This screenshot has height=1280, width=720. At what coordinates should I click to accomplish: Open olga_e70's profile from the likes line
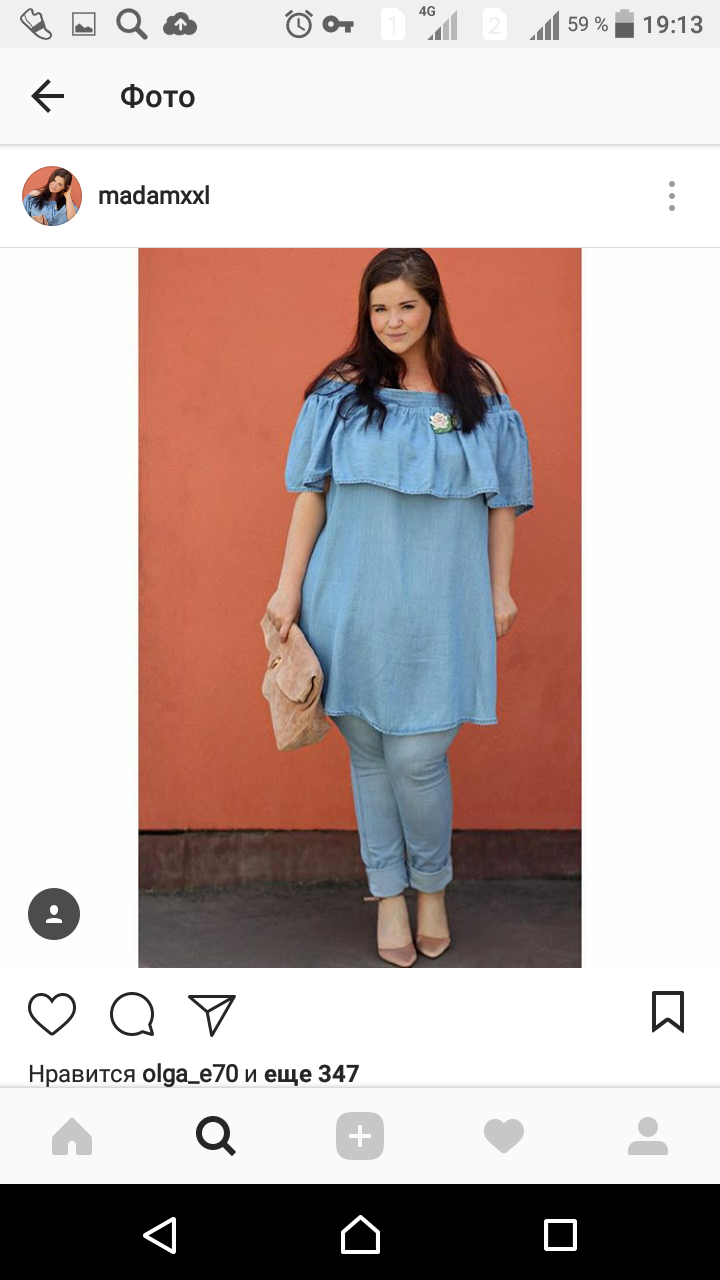click(190, 1074)
